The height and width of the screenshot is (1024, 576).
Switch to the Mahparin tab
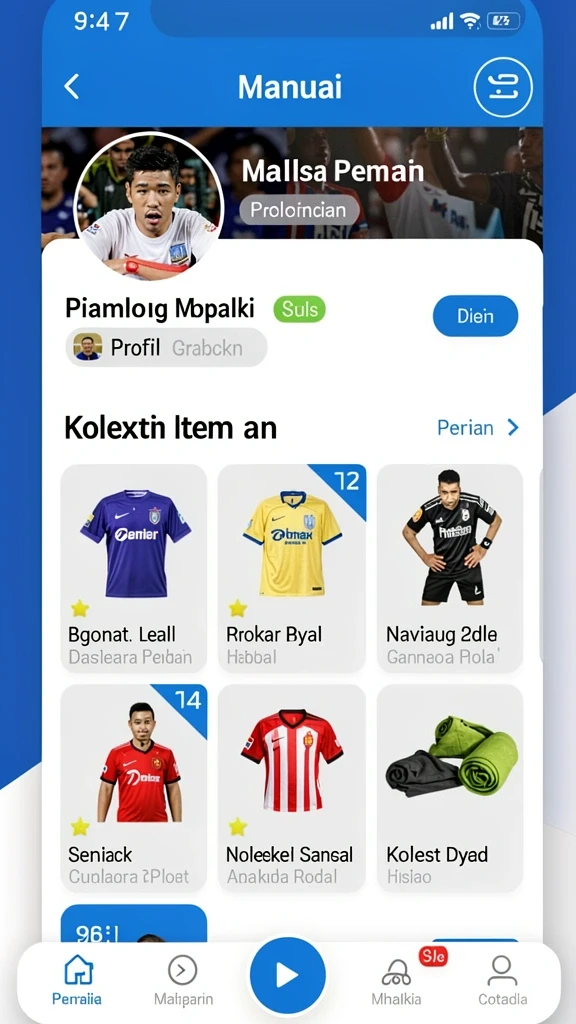[183, 980]
